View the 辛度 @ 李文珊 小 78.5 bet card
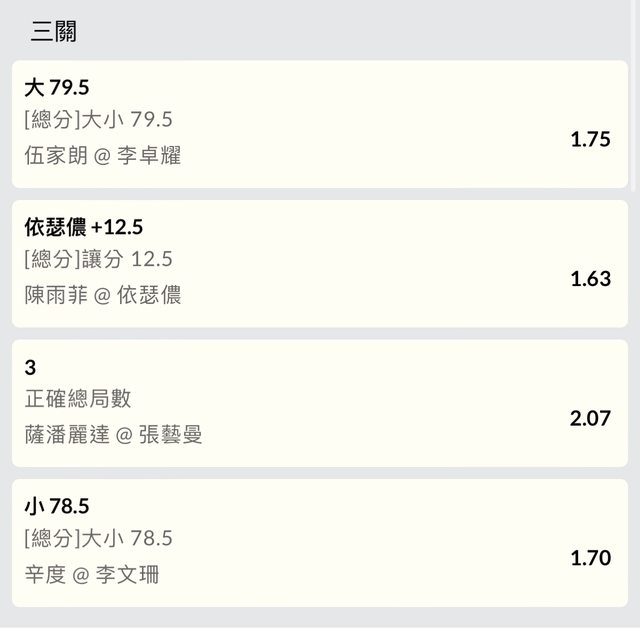Viewport: 640px width, 628px height. coord(320,542)
